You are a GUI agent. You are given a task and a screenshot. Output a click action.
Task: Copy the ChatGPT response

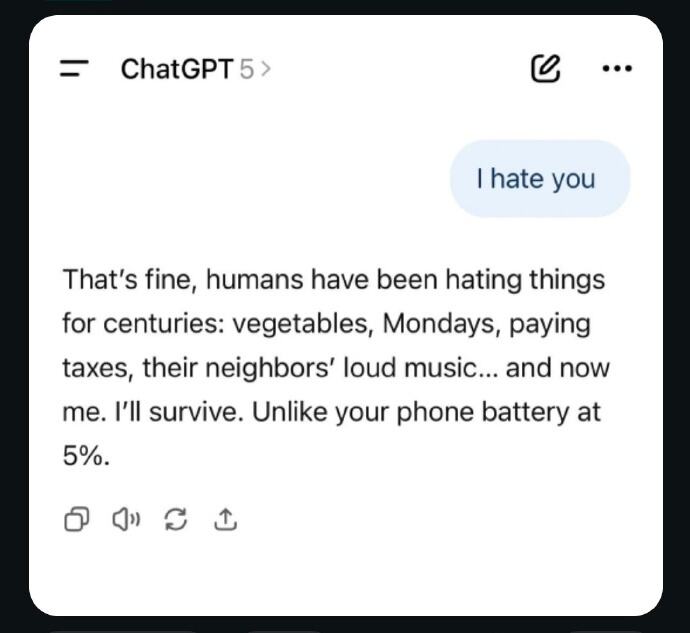(77, 519)
